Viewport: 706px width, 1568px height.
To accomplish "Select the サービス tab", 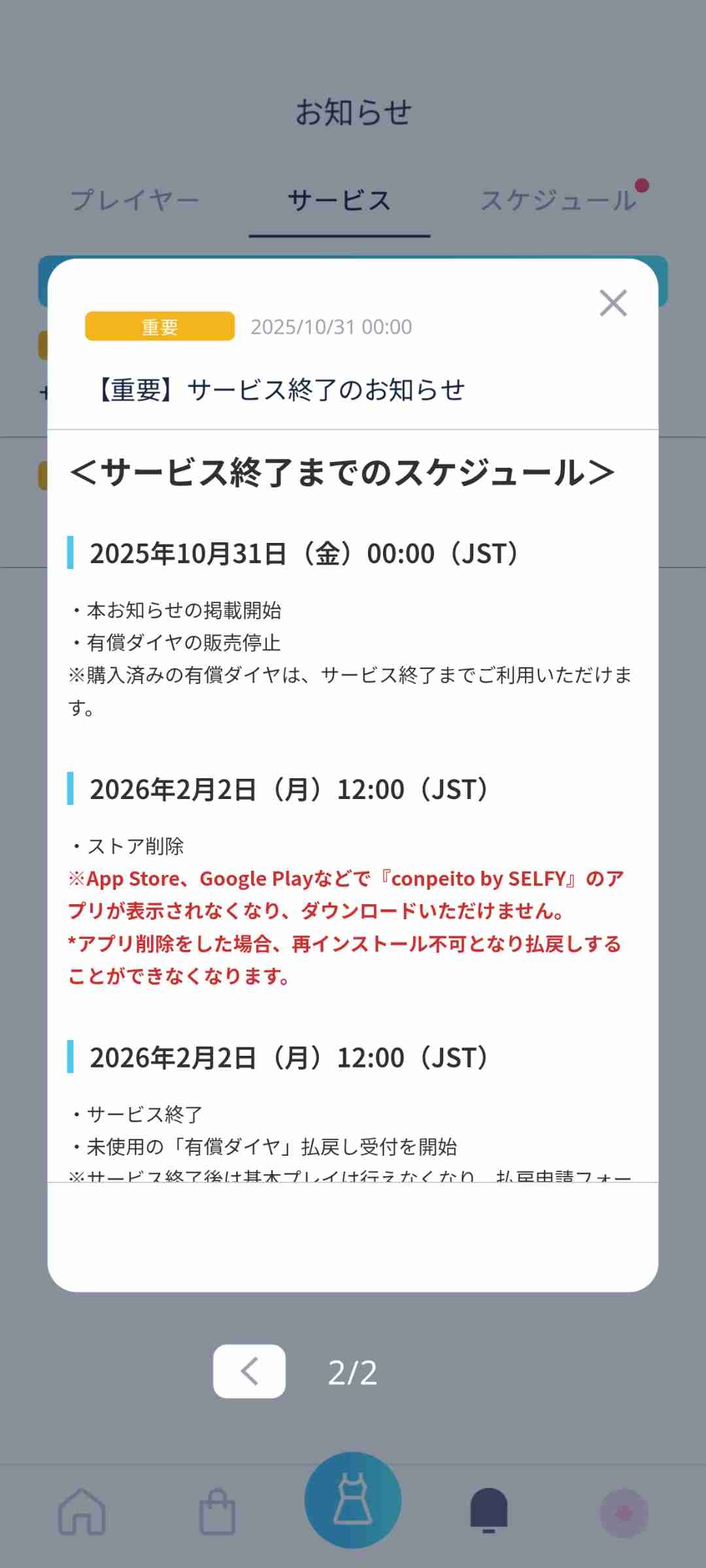I will (339, 200).
